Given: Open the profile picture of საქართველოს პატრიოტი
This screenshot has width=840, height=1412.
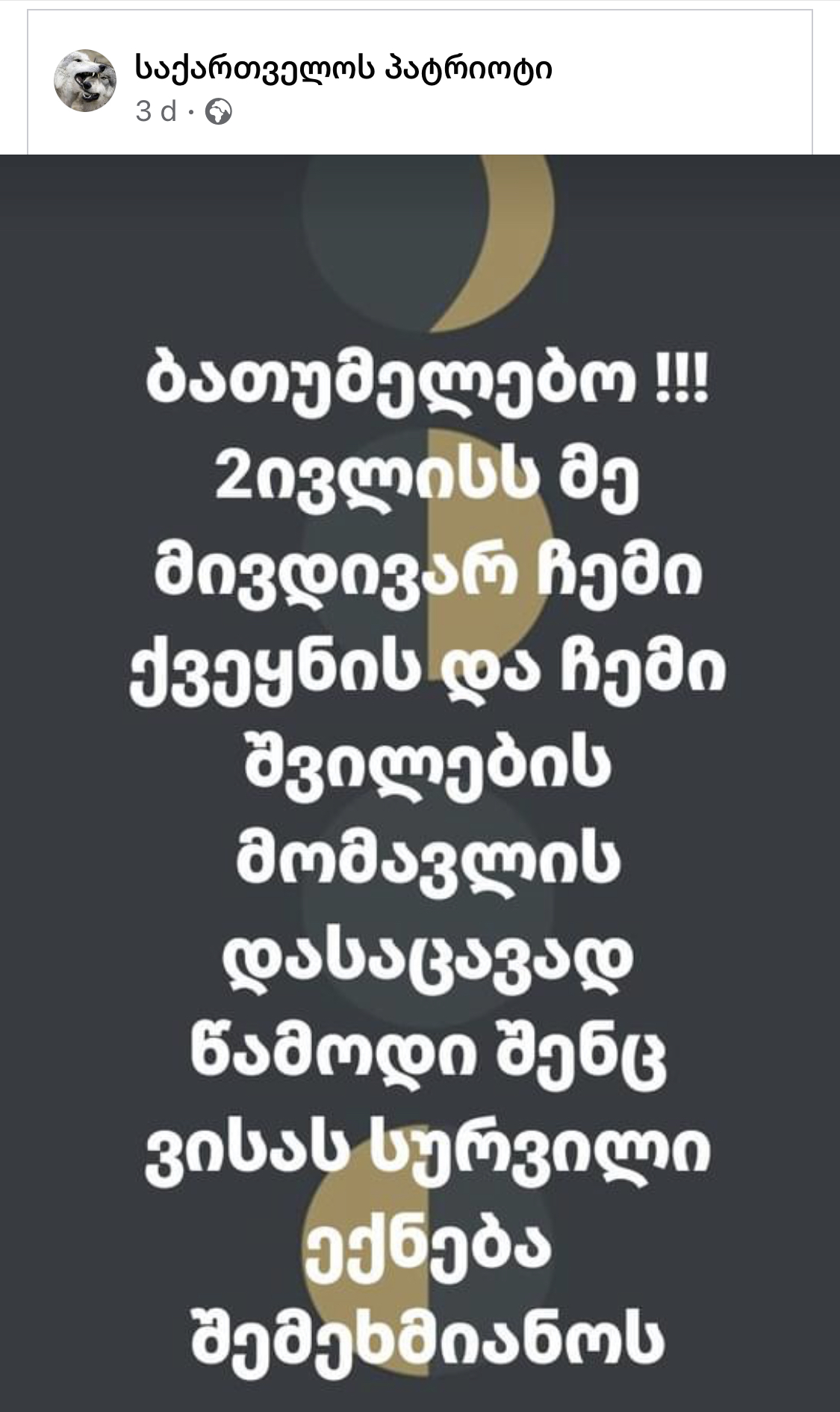Looking at the screenshot, I should [85, 81].
